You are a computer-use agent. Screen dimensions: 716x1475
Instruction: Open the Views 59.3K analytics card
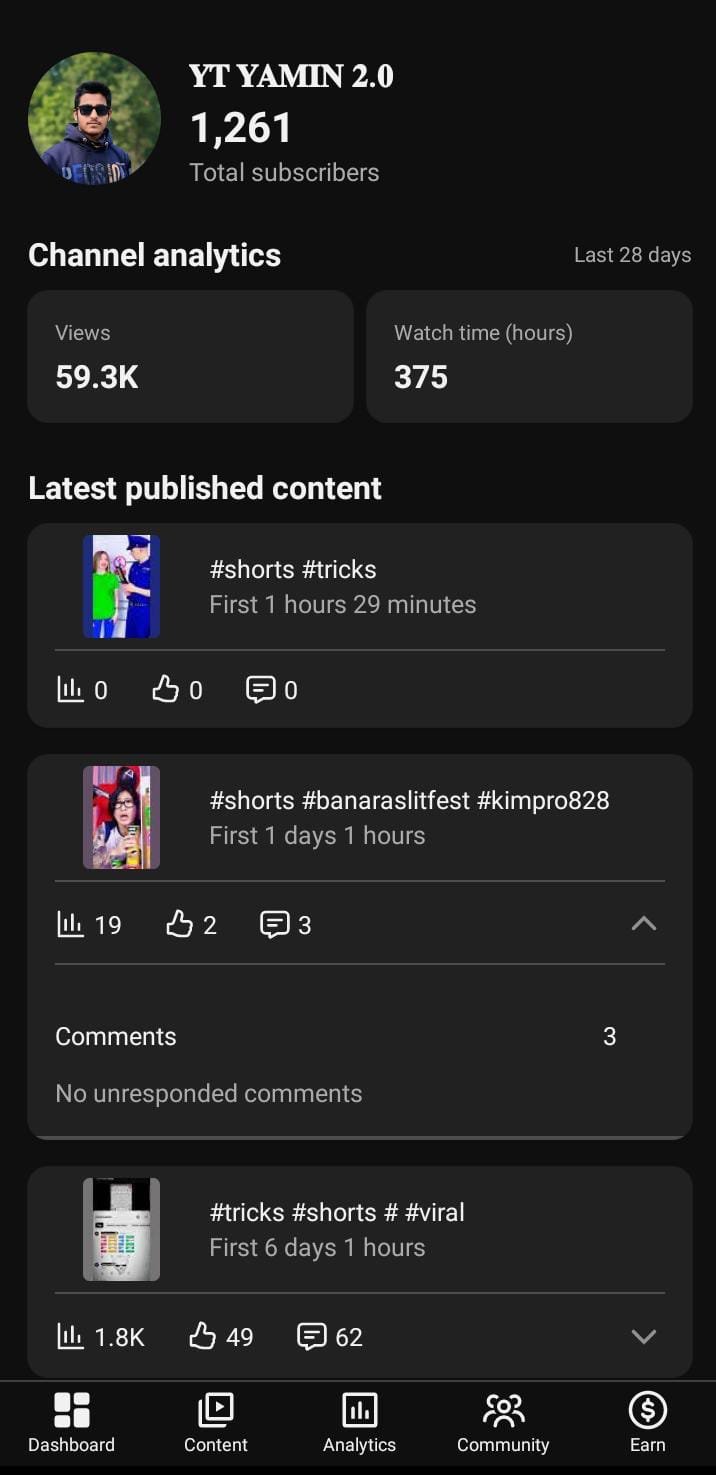tap(190, 356)
